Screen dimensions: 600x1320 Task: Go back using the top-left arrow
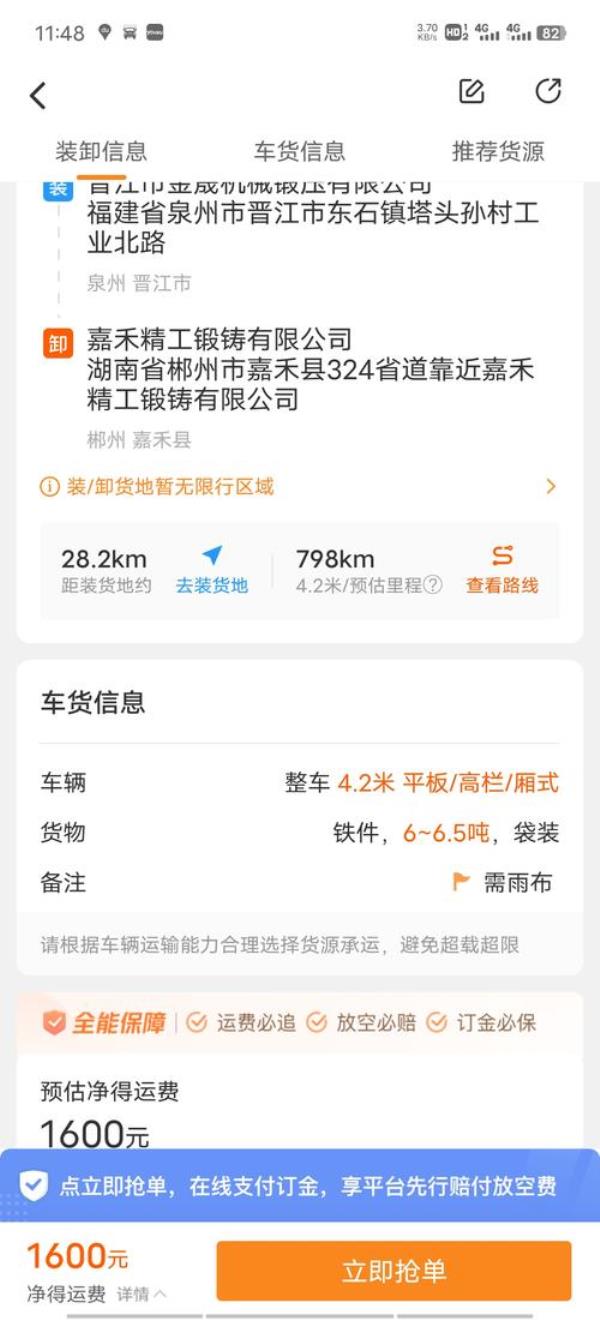(x=38, y=95)
